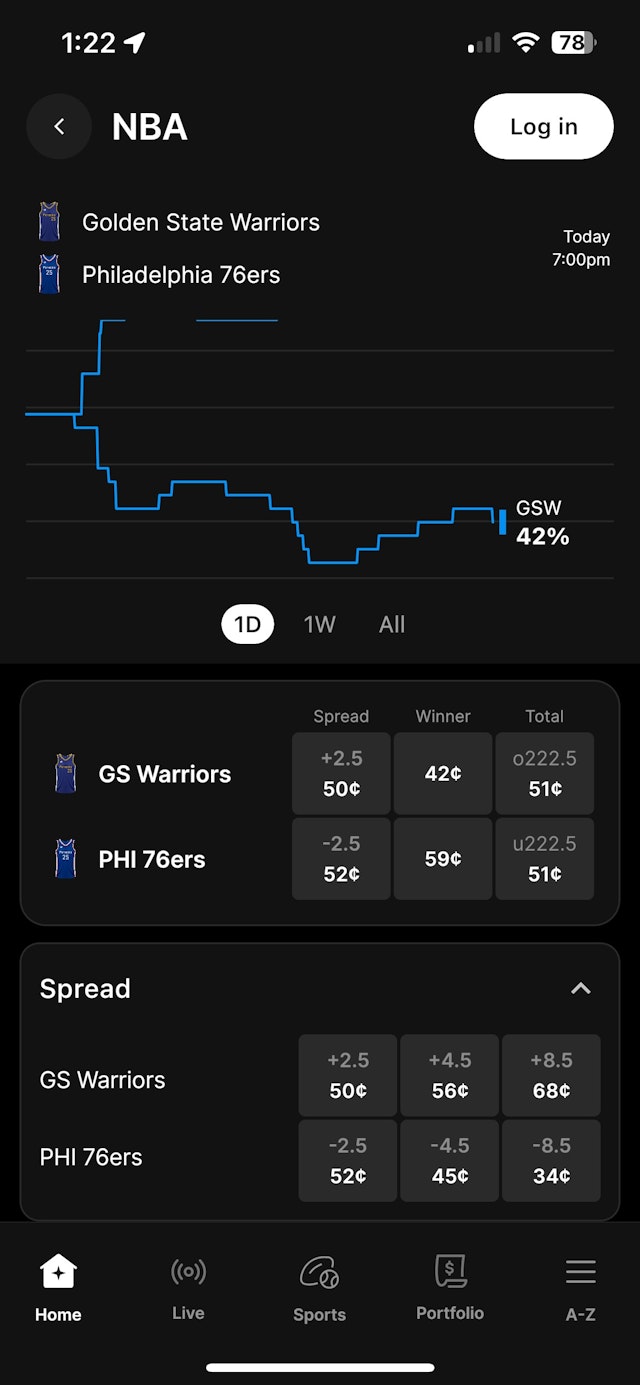Select the 1W chart range
Screen dimensions: 640x1385
pos(320,625)
